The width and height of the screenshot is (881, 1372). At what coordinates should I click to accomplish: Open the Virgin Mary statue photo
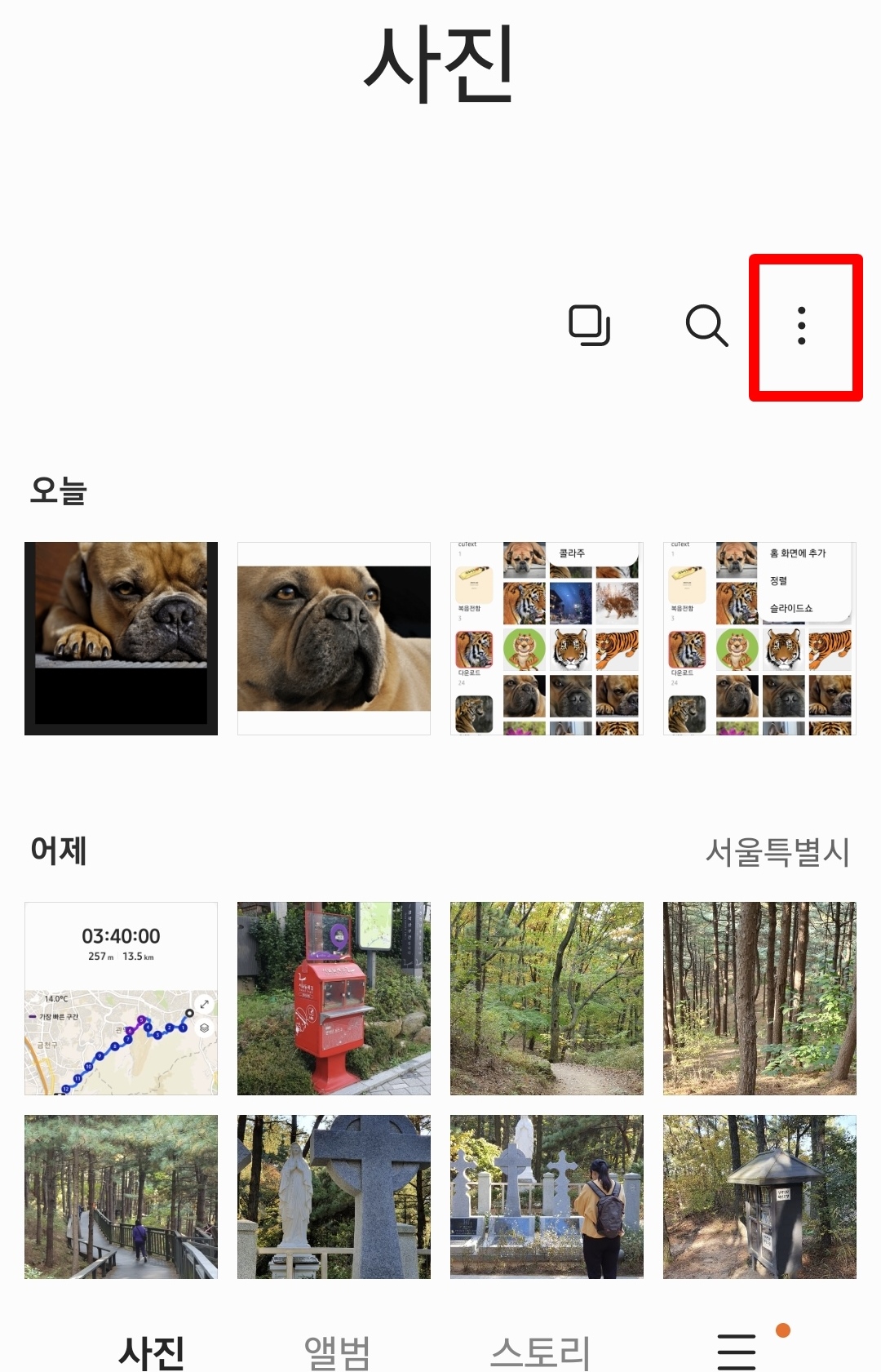point(333,1196)
